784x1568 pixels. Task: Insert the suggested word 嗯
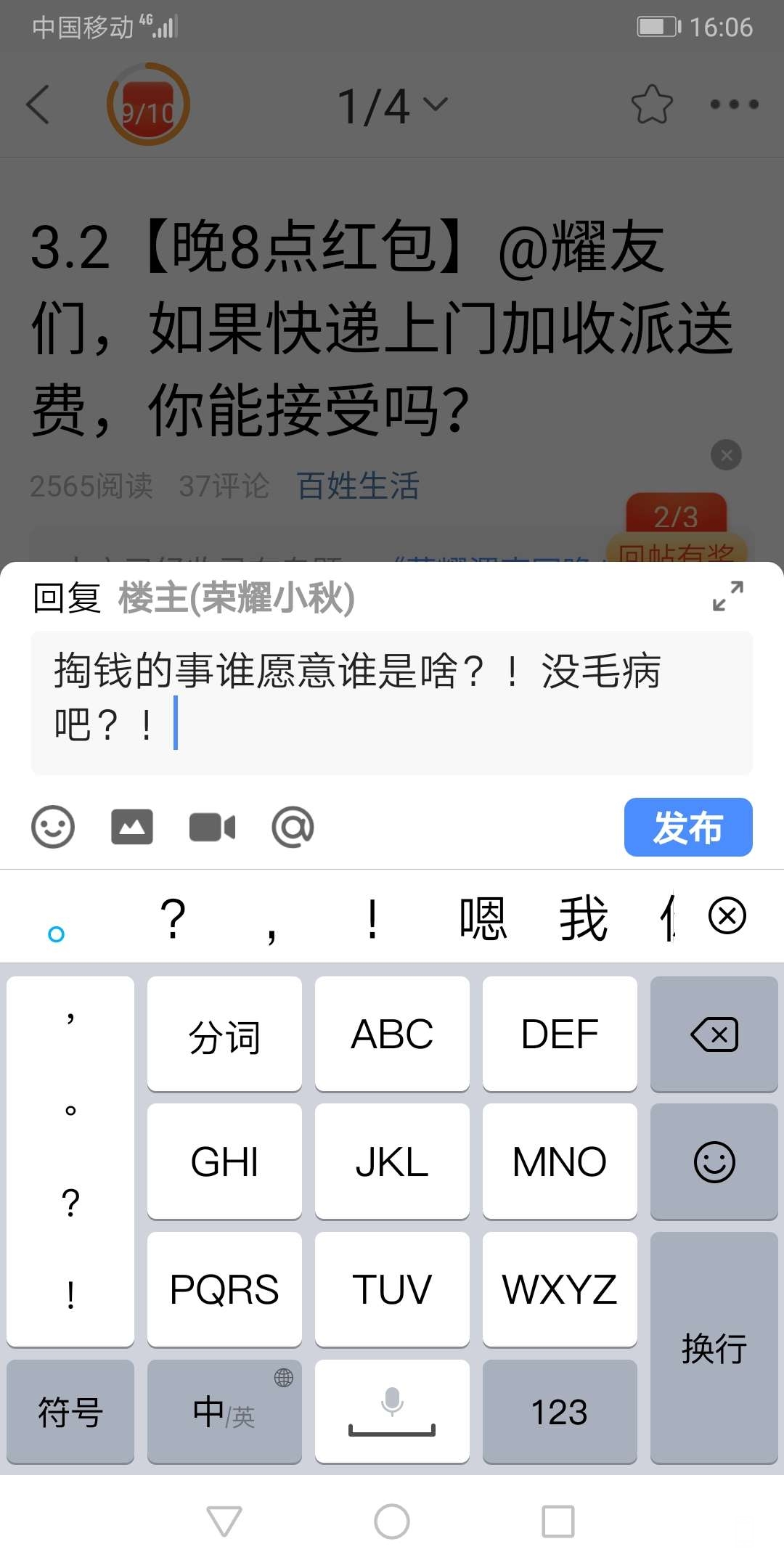click(x=482, y=918)
